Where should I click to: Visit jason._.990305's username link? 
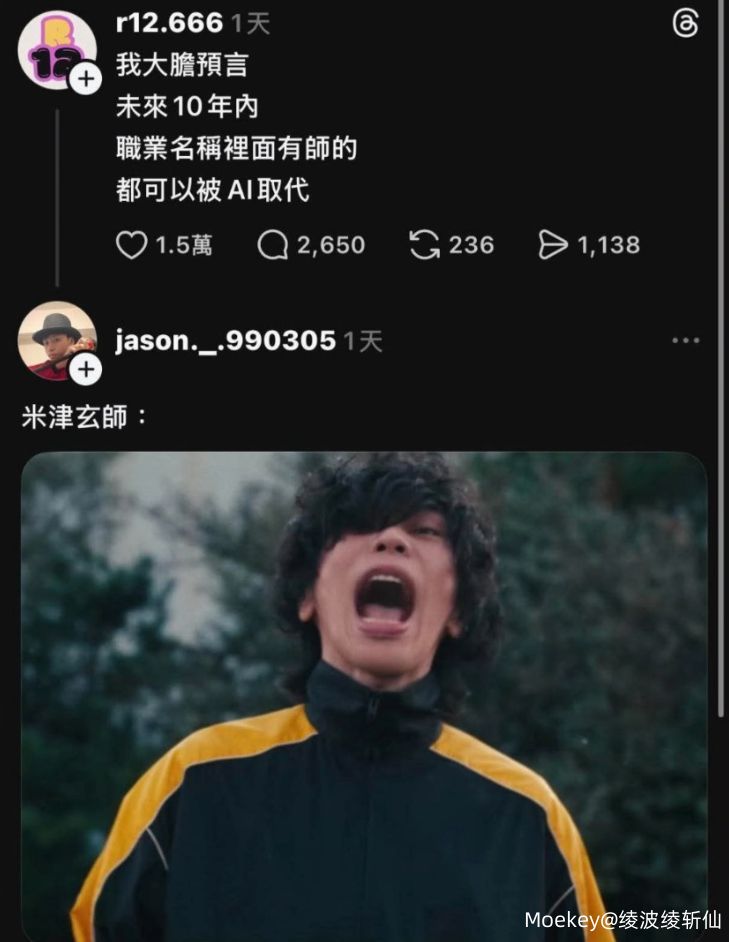point(225,341)
